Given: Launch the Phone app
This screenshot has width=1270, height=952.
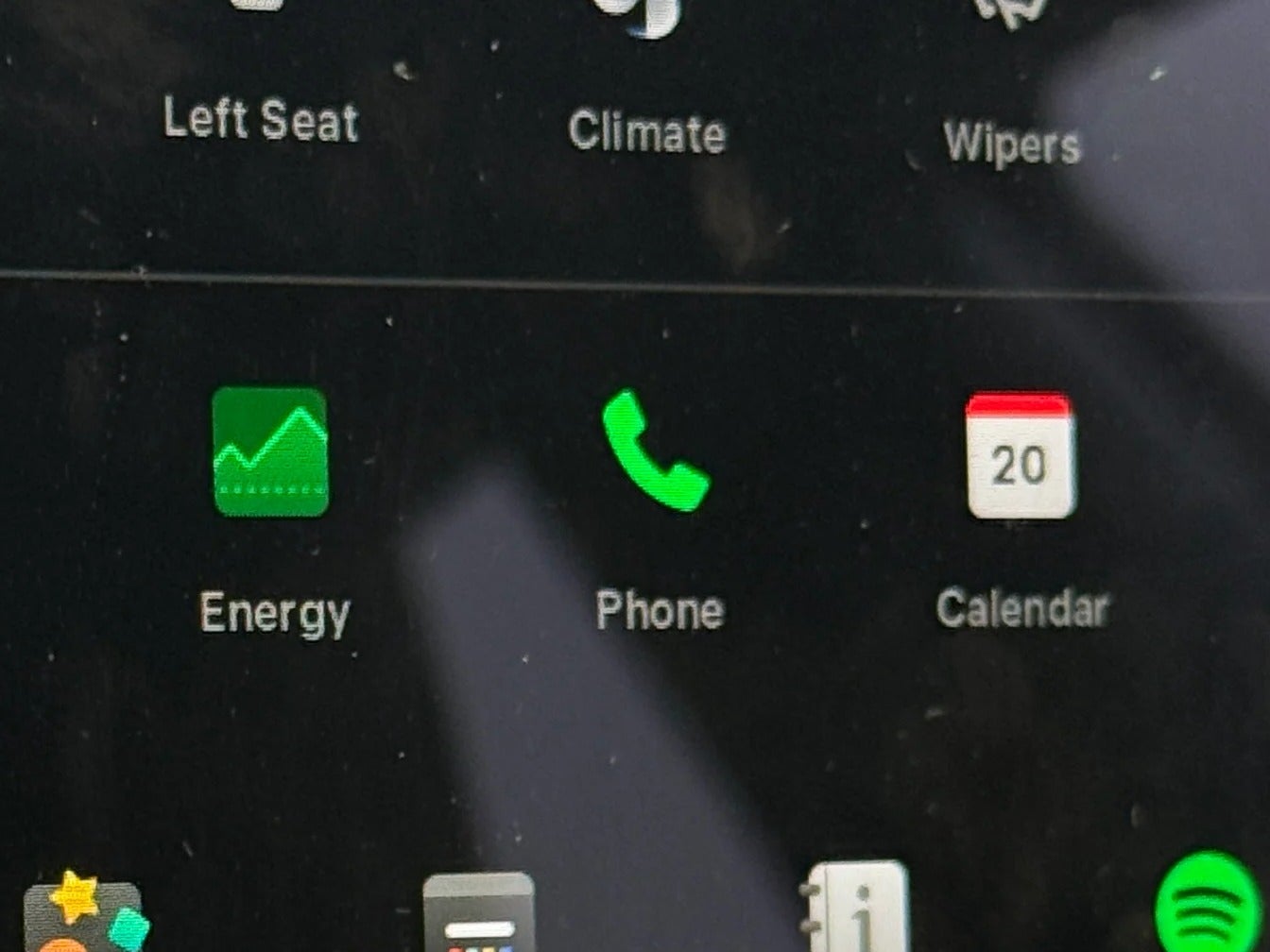Looking at the screenshot, I should [656, 451].
